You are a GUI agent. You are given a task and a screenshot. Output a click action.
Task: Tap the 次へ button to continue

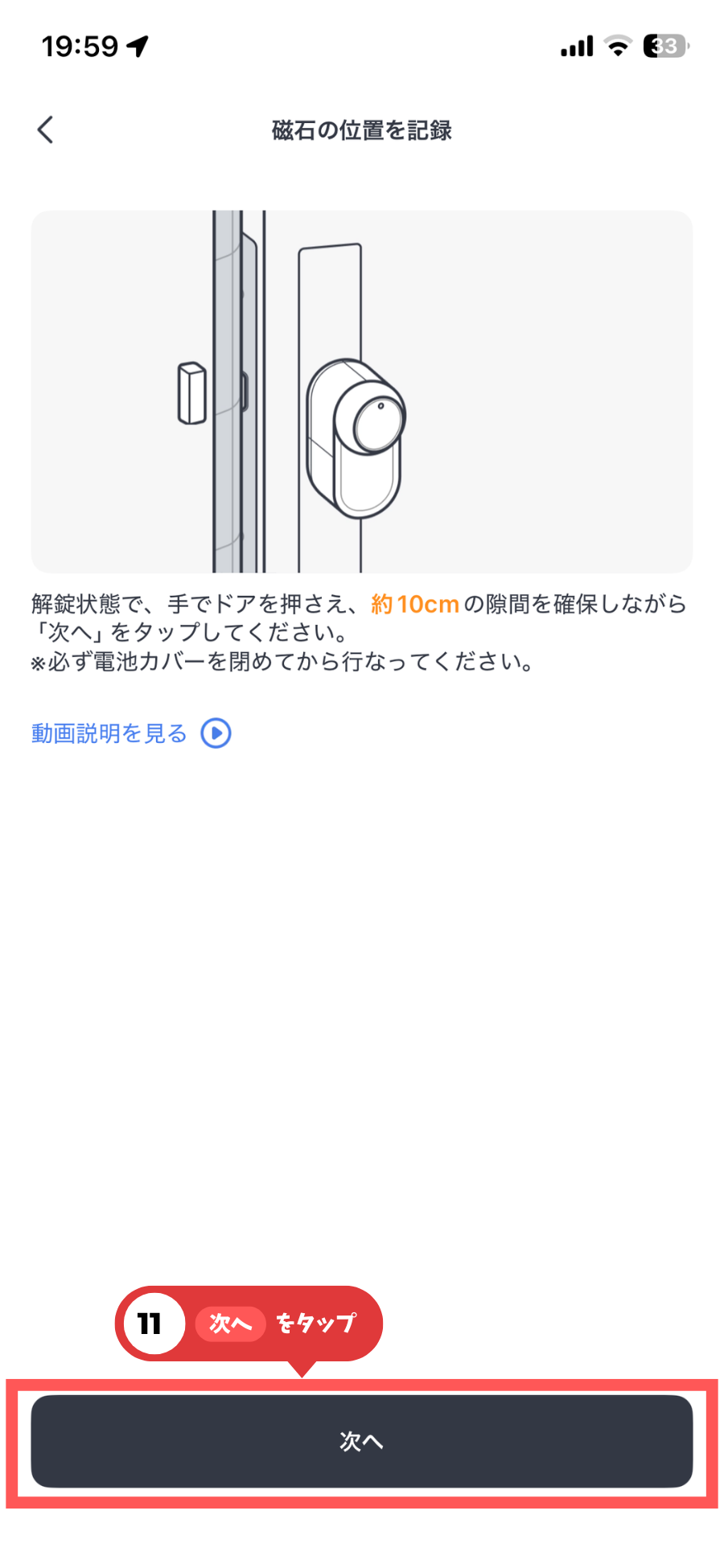click(361, 1441)
